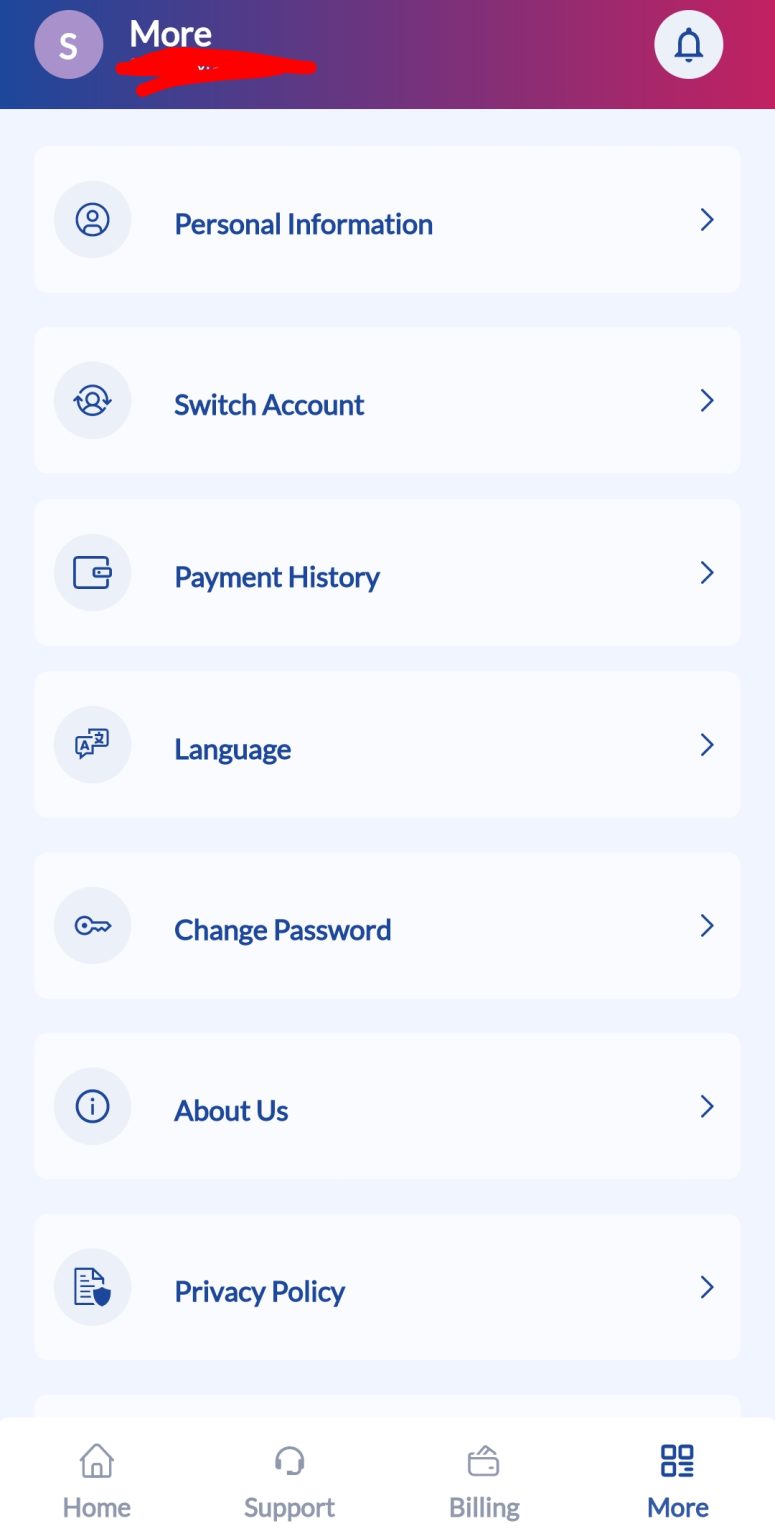The width and height of the screenshot is (775, 1536).
Task: Click the Payment History wallet icon
Action: 92,572
